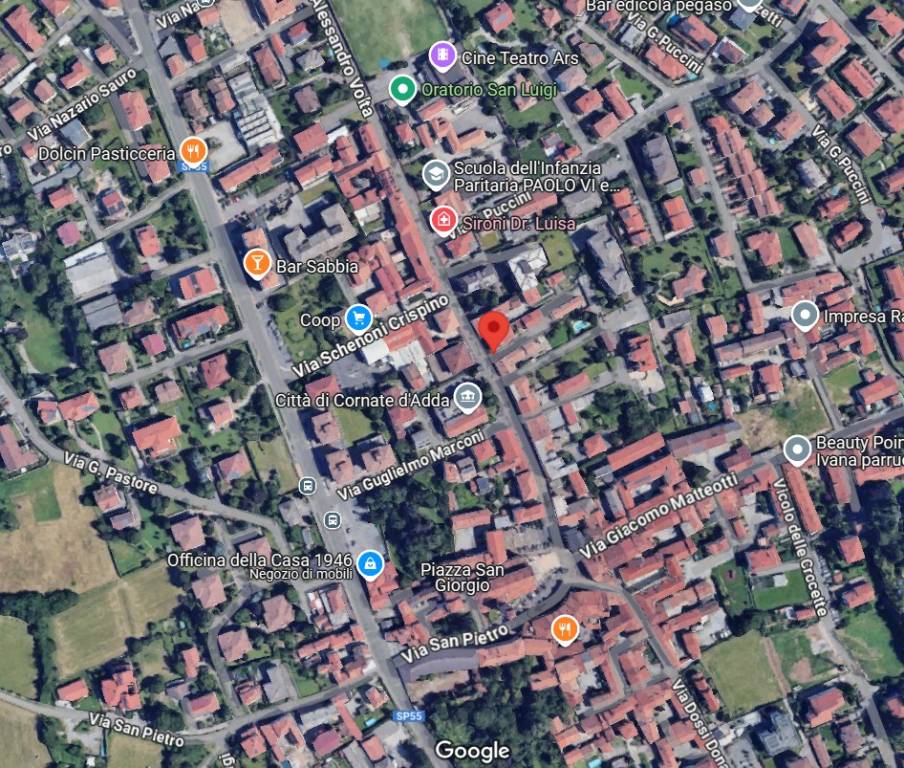Viewport: 904px width, 768px height.
Task: Select the Officina della Casa 1946 marker
Action: pyautogui.click(x=371, y=564)
